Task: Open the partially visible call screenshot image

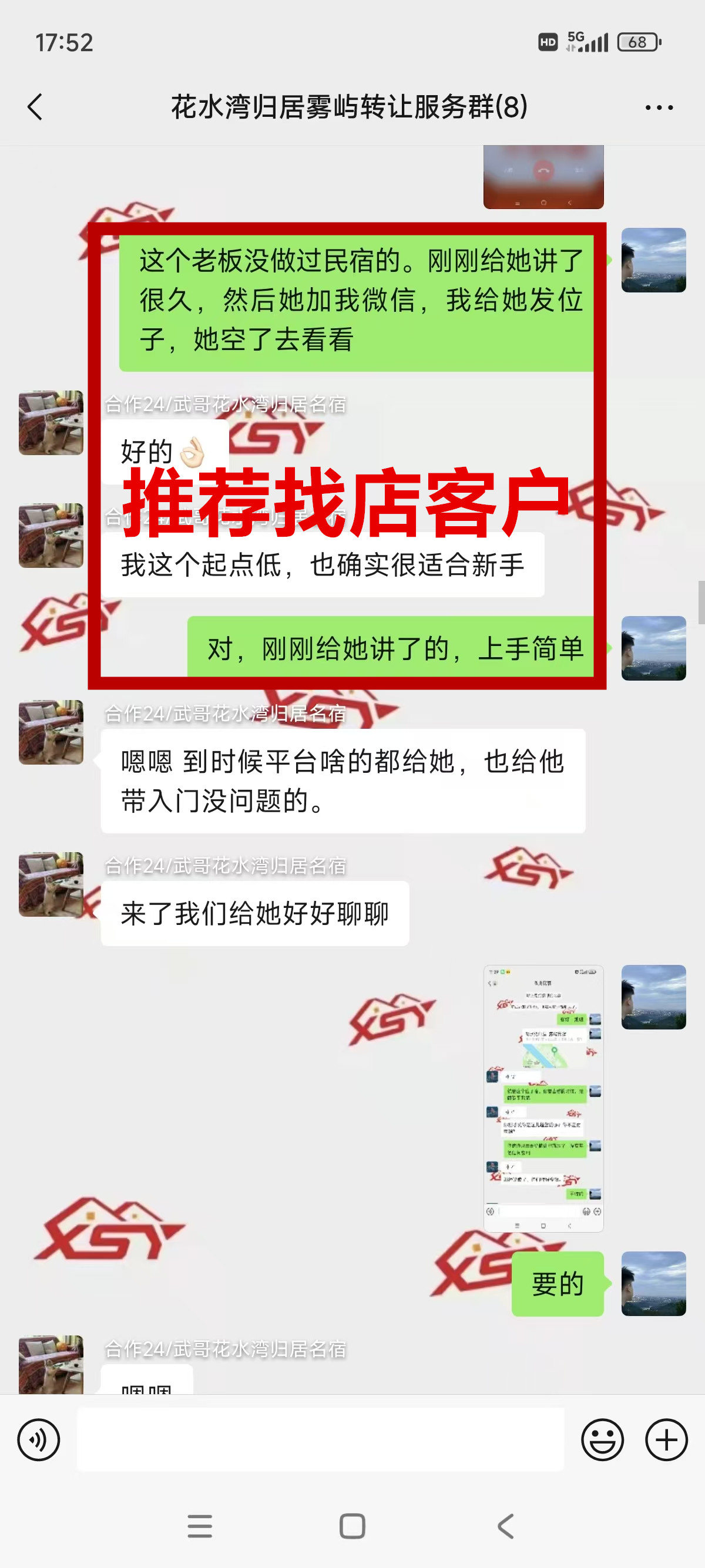Action: point(543,177)
